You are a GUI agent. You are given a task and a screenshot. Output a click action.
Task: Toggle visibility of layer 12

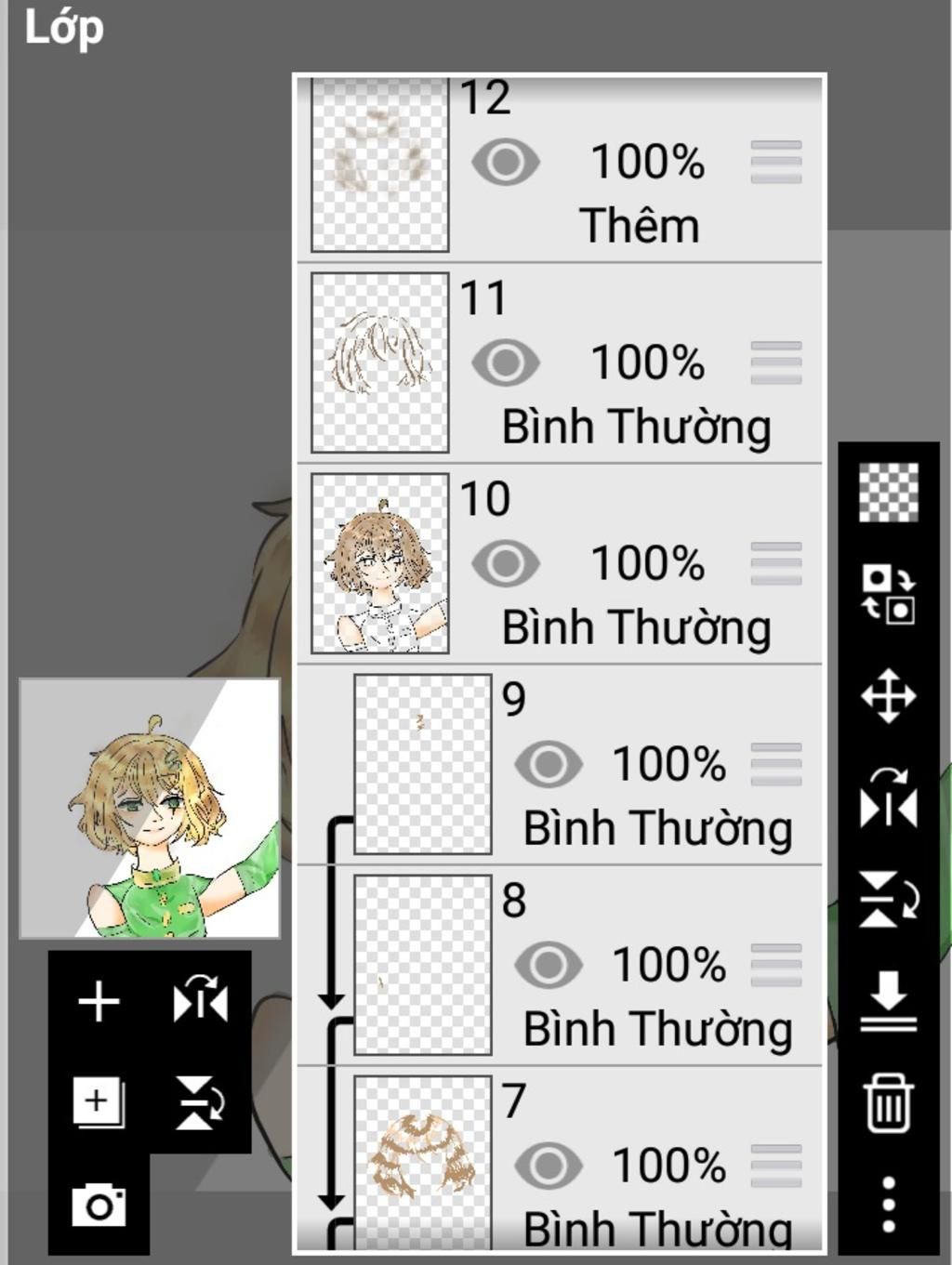click(505, 163)
